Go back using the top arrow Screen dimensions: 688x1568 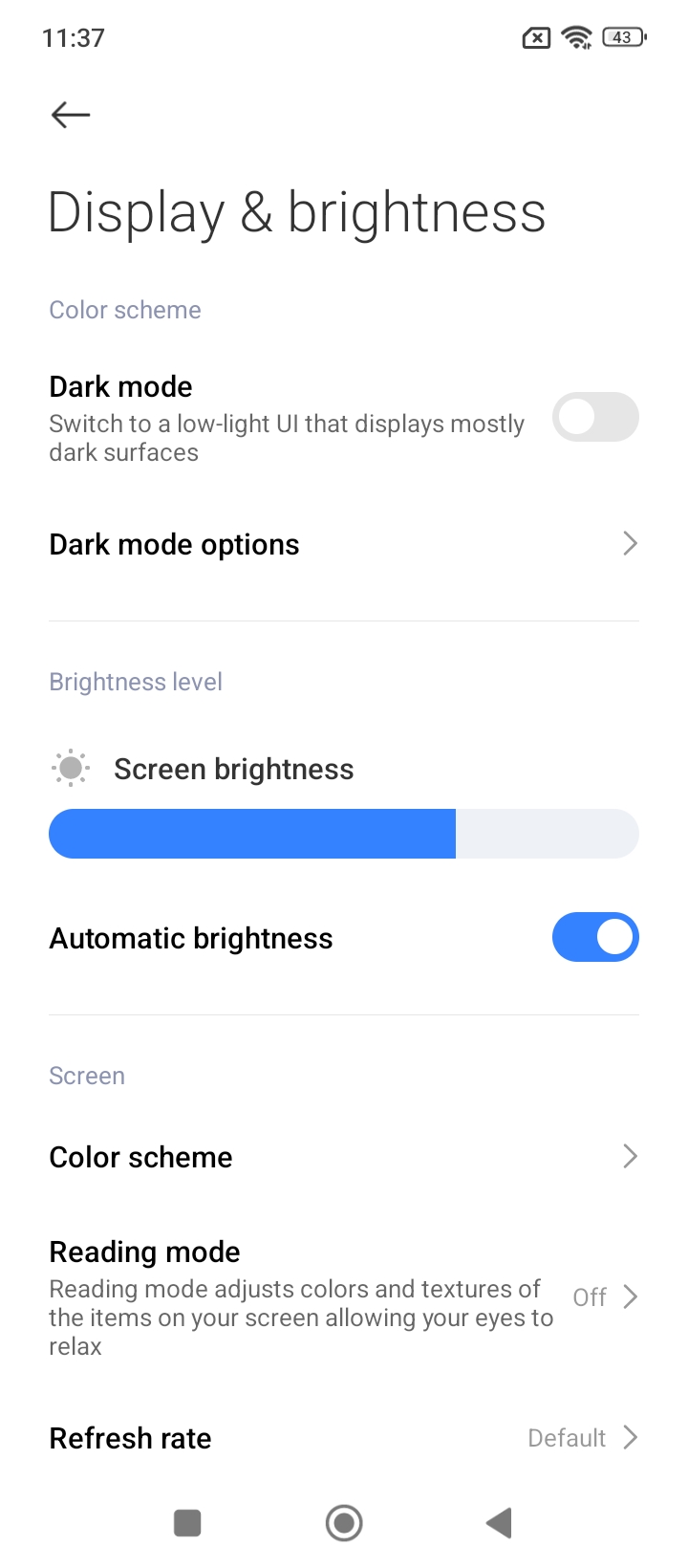(71, 115)
